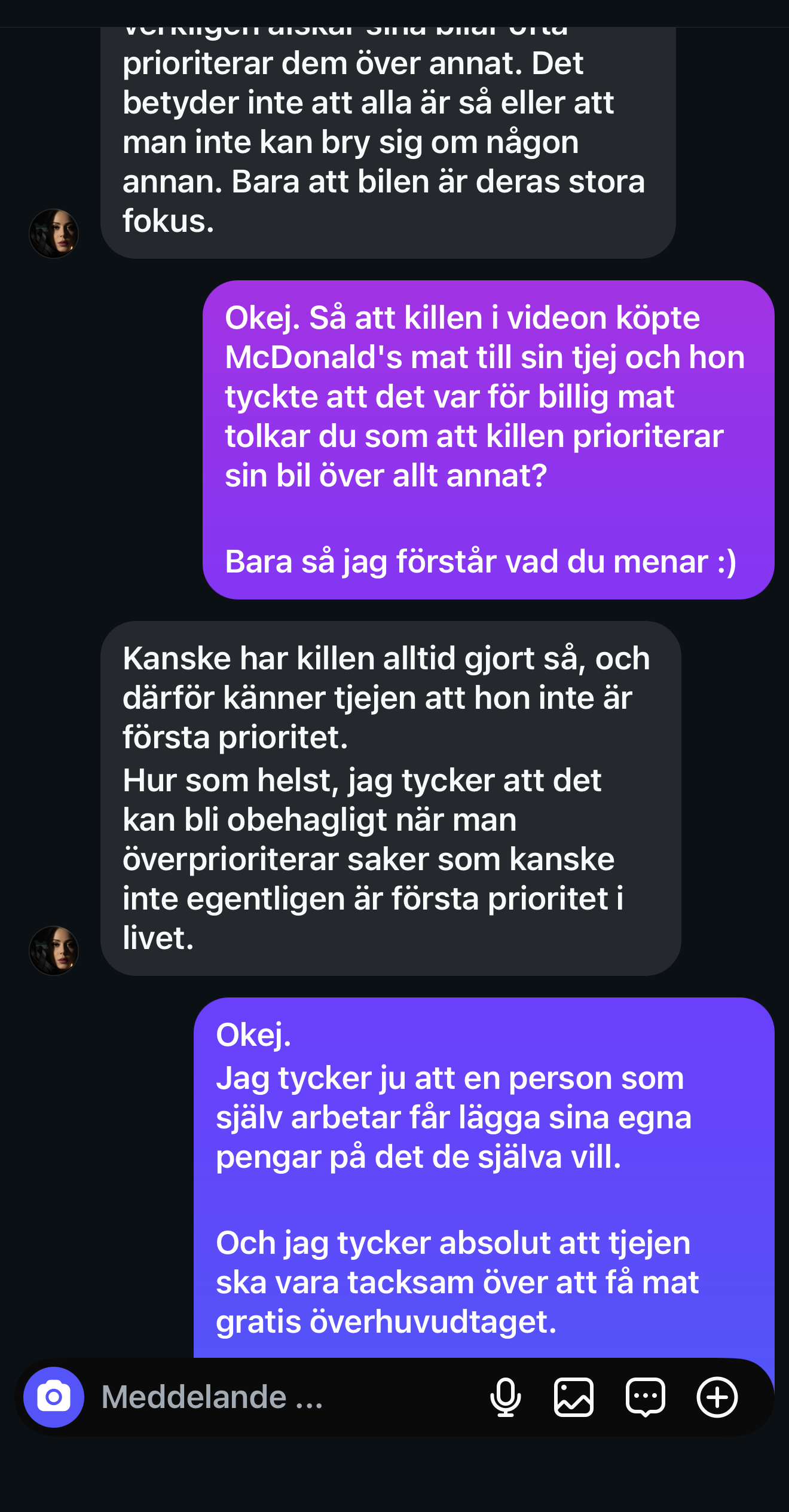Open sender's profile picture beside the 'fokus.' message
Image resolution: width=789 pixels, height=1512 pixels.
click(x=54, y=233)
